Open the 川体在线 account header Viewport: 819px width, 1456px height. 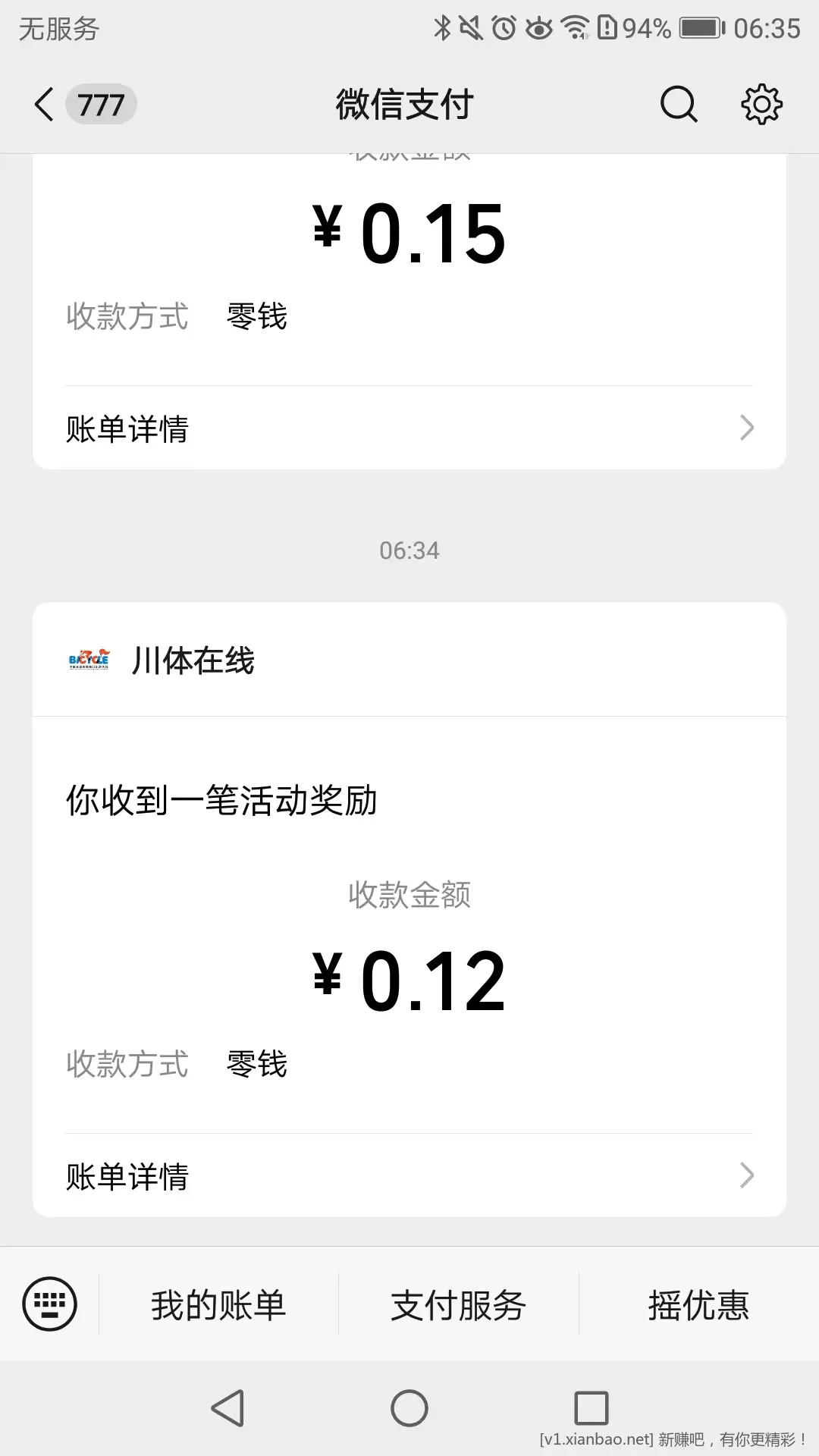pyautogui.click(x=193, y=661)
